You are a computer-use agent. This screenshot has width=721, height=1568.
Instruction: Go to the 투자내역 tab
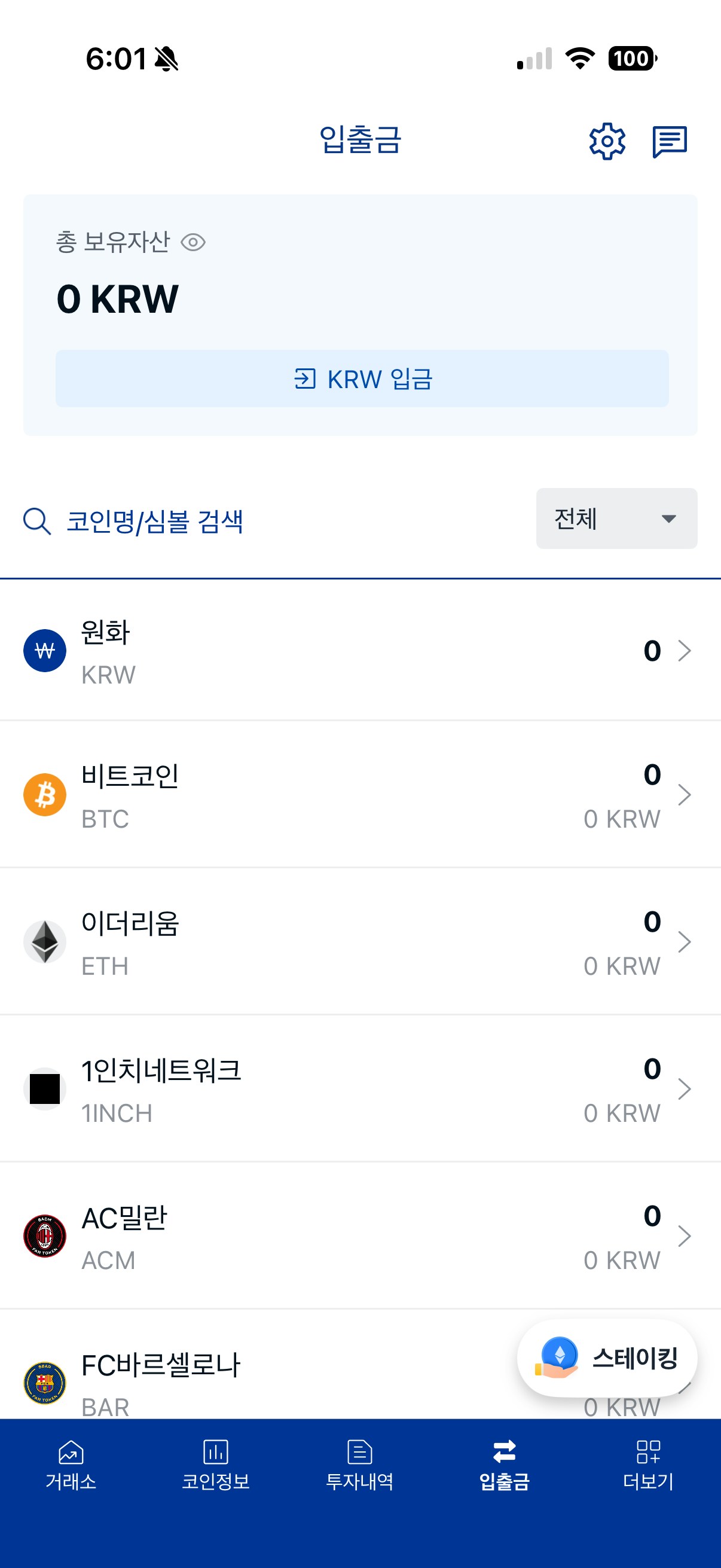tap(359, 1466)
